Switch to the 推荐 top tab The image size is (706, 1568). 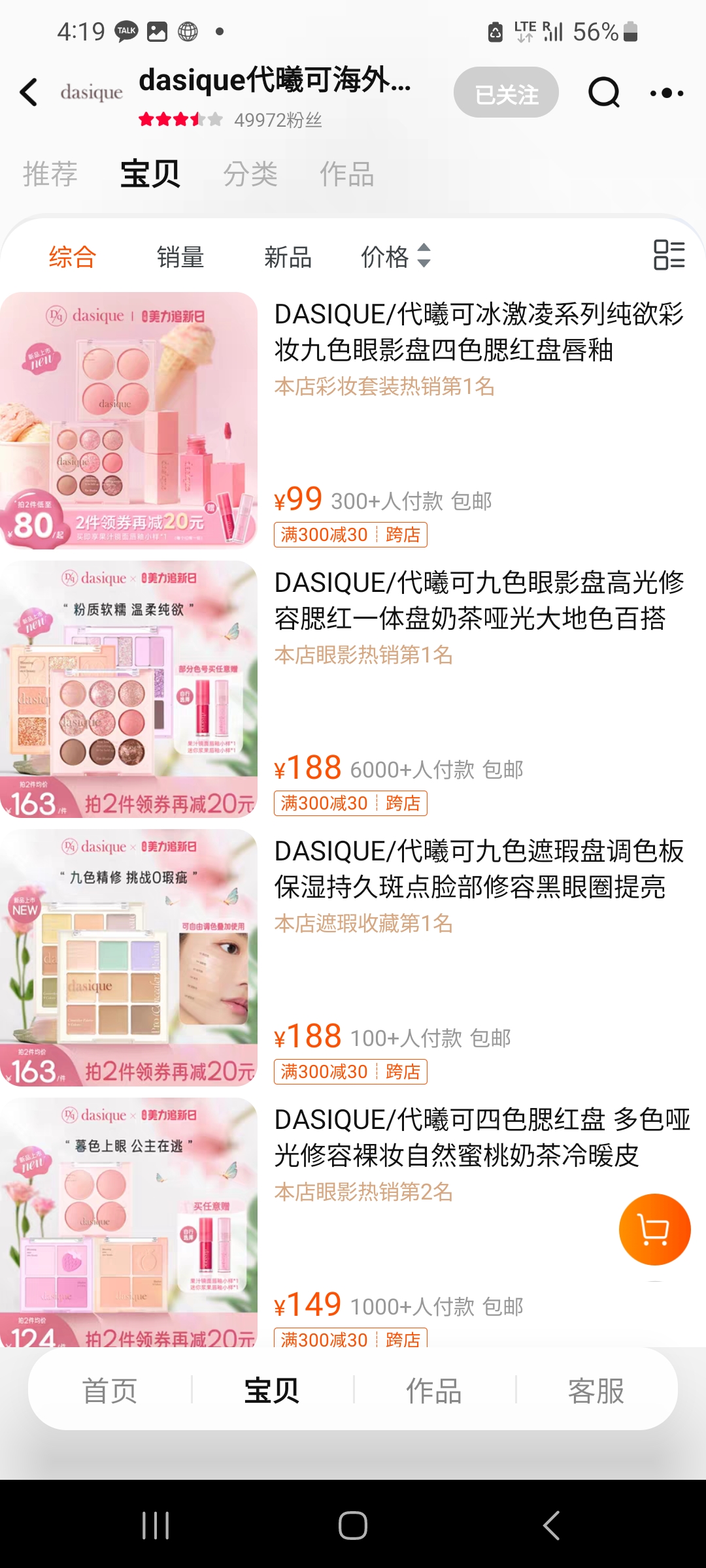click(50, 174)
